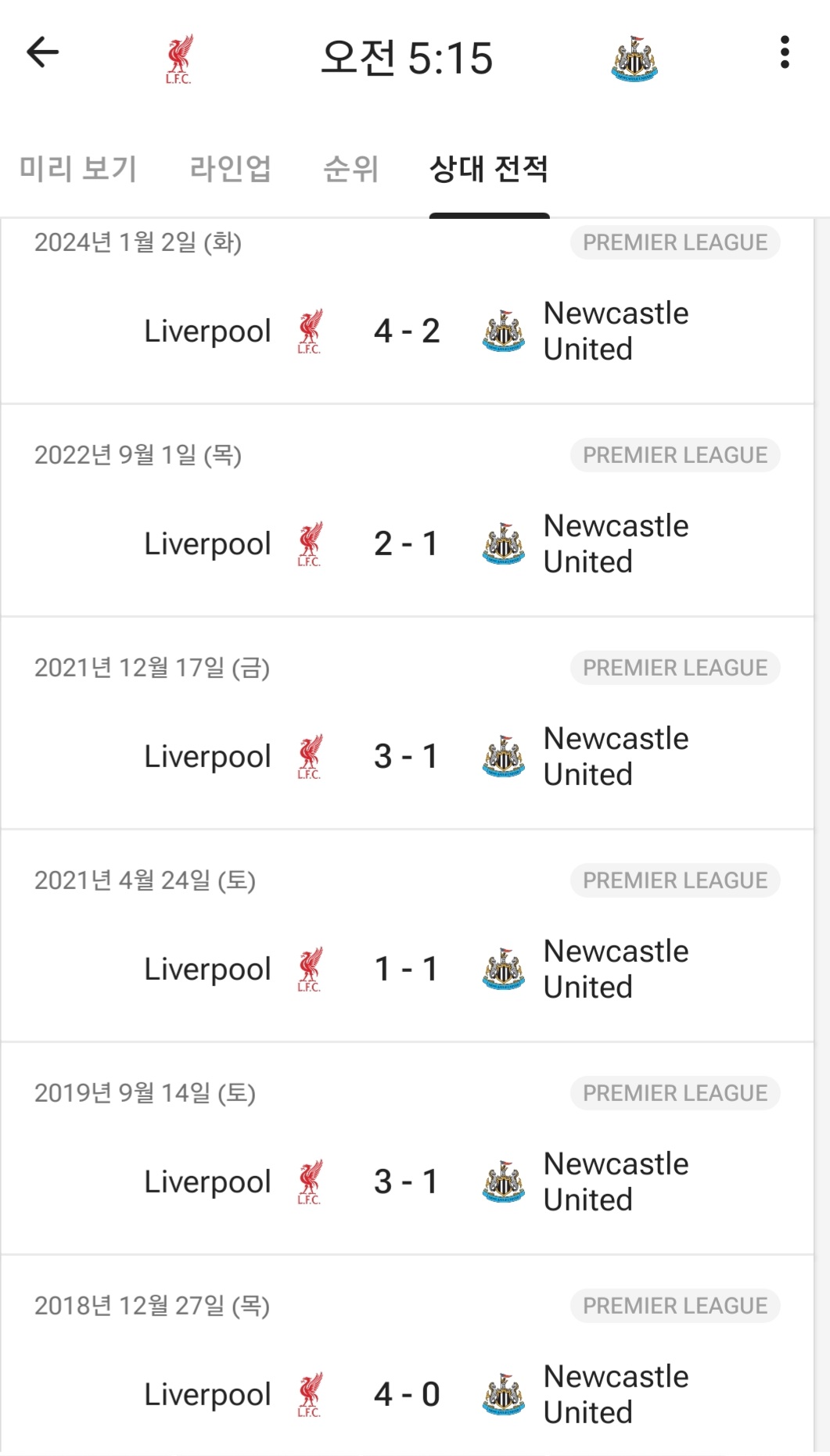Open the 2024년 1월 2일 match, 4 - 2

407,331
